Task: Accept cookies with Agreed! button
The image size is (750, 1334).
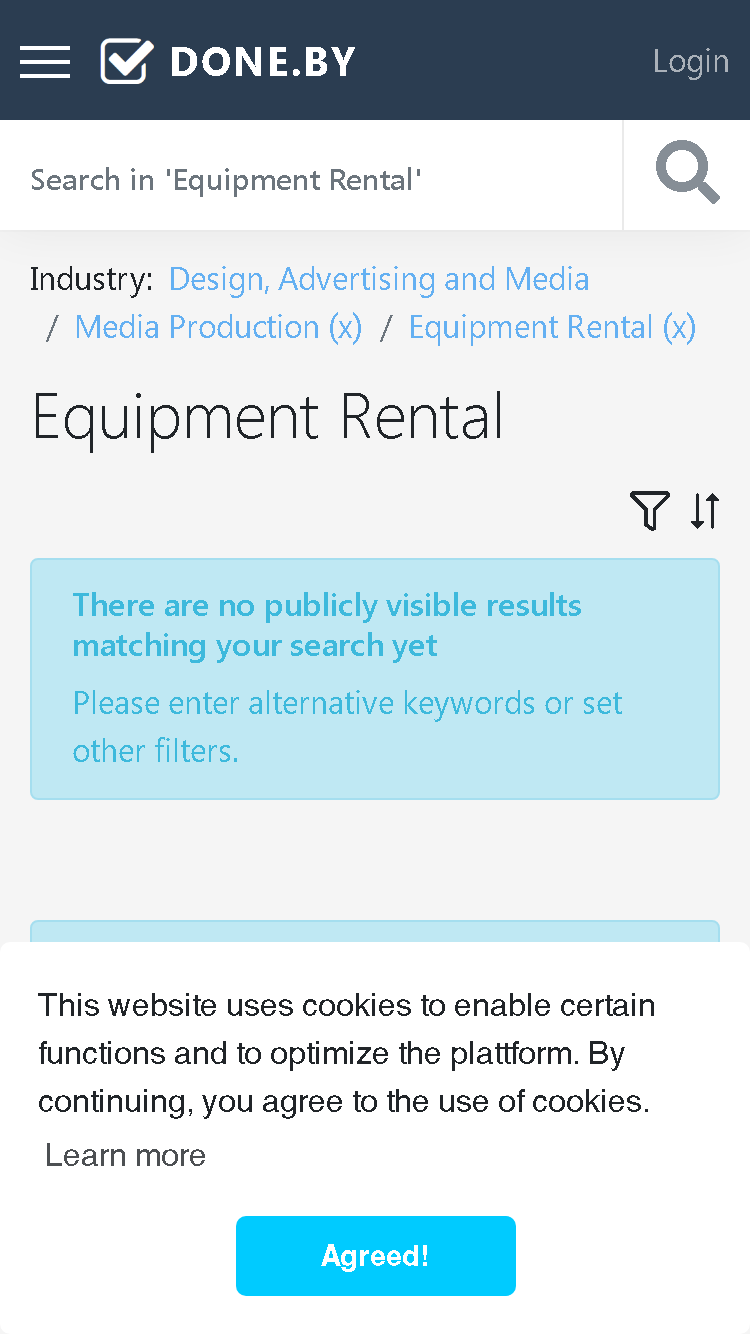Action: coord(376,1256)
